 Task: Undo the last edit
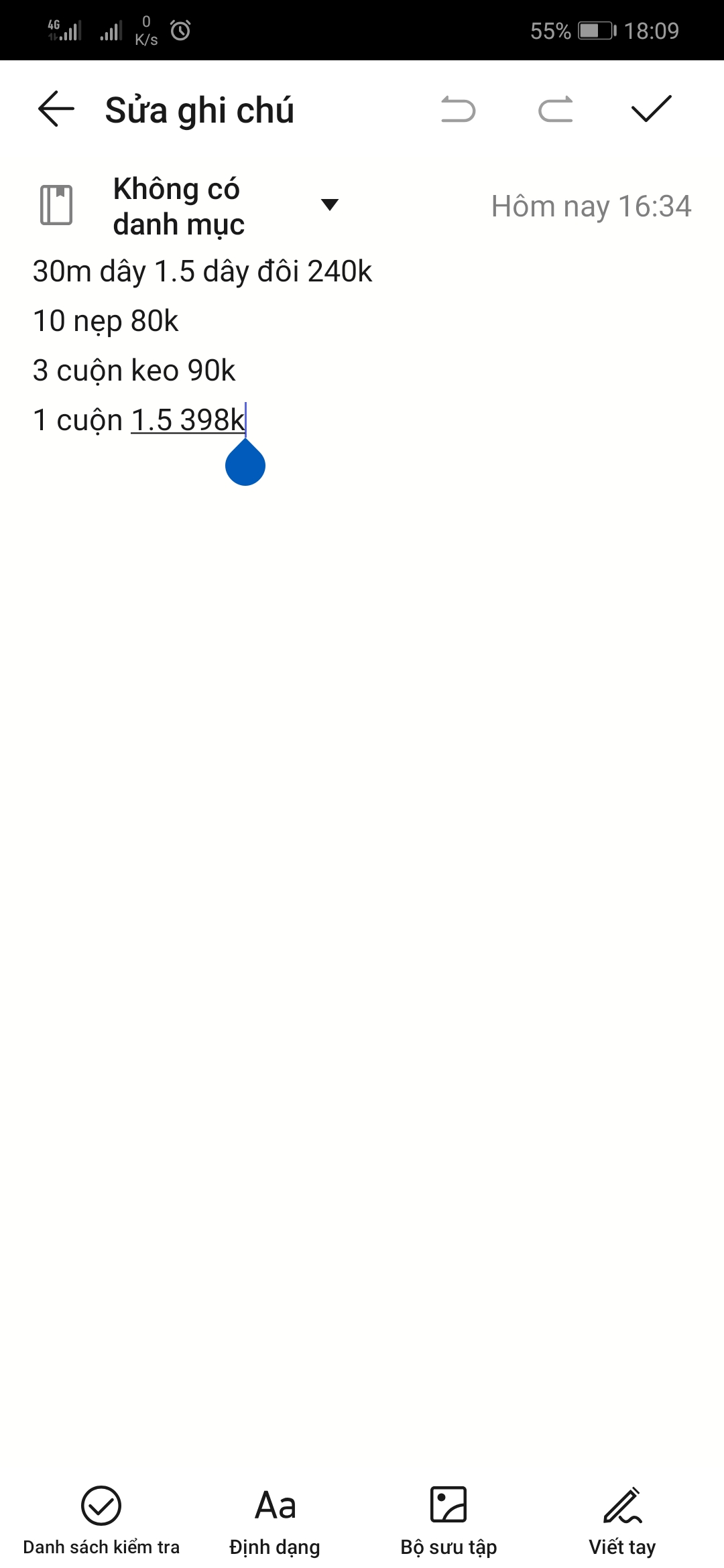[x=459, y=109]
